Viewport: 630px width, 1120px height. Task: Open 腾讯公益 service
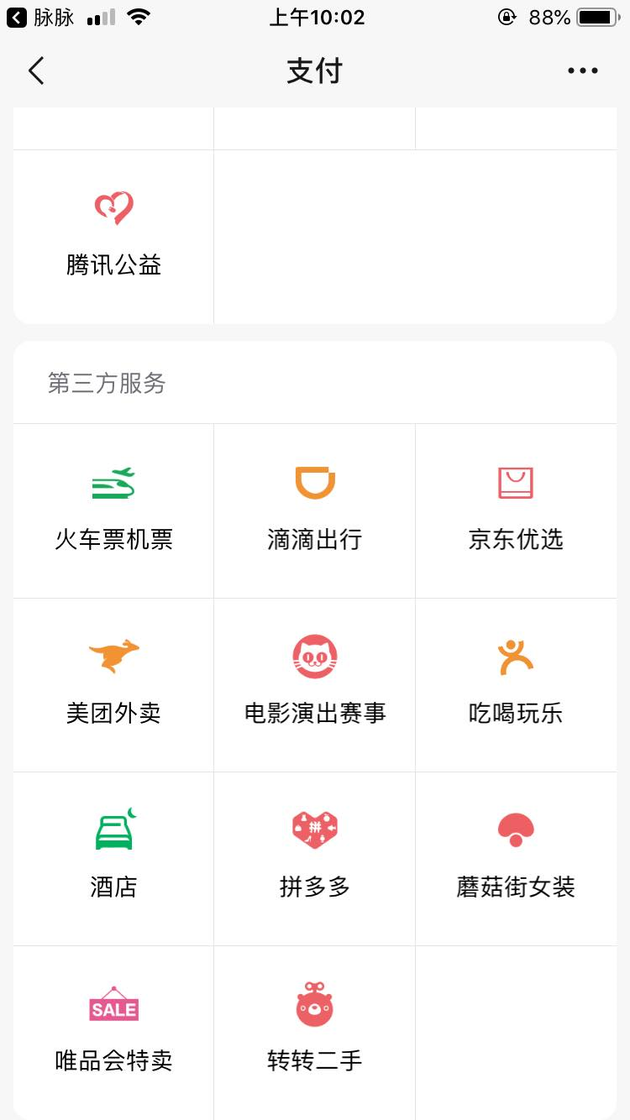point(114,236)
